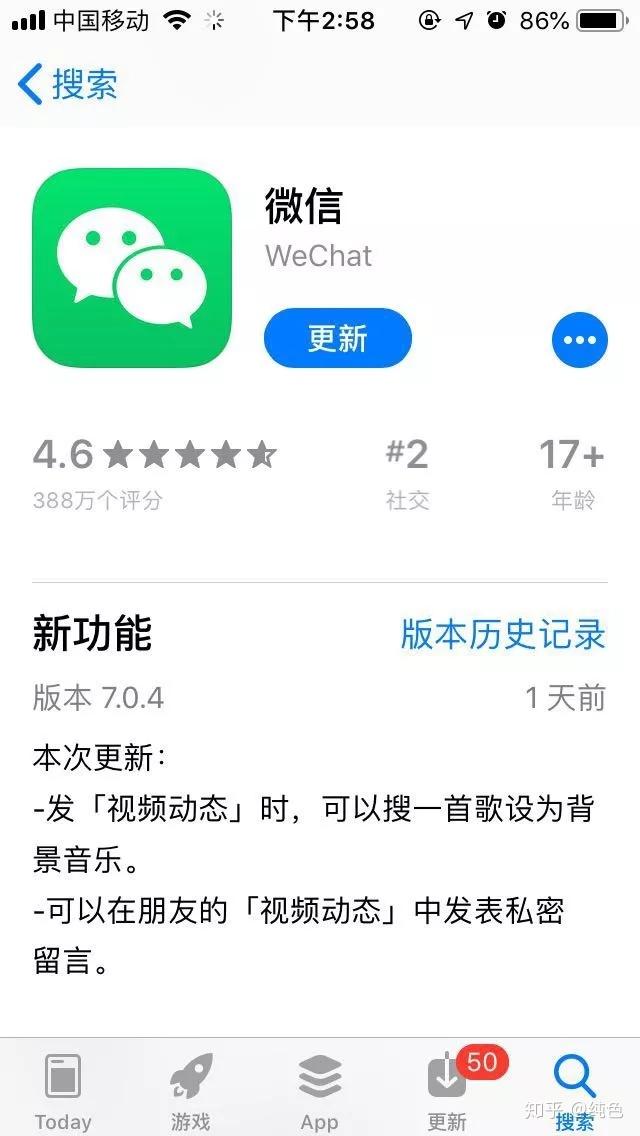Tap 更新 button to update WeChat

click(338, 338)
